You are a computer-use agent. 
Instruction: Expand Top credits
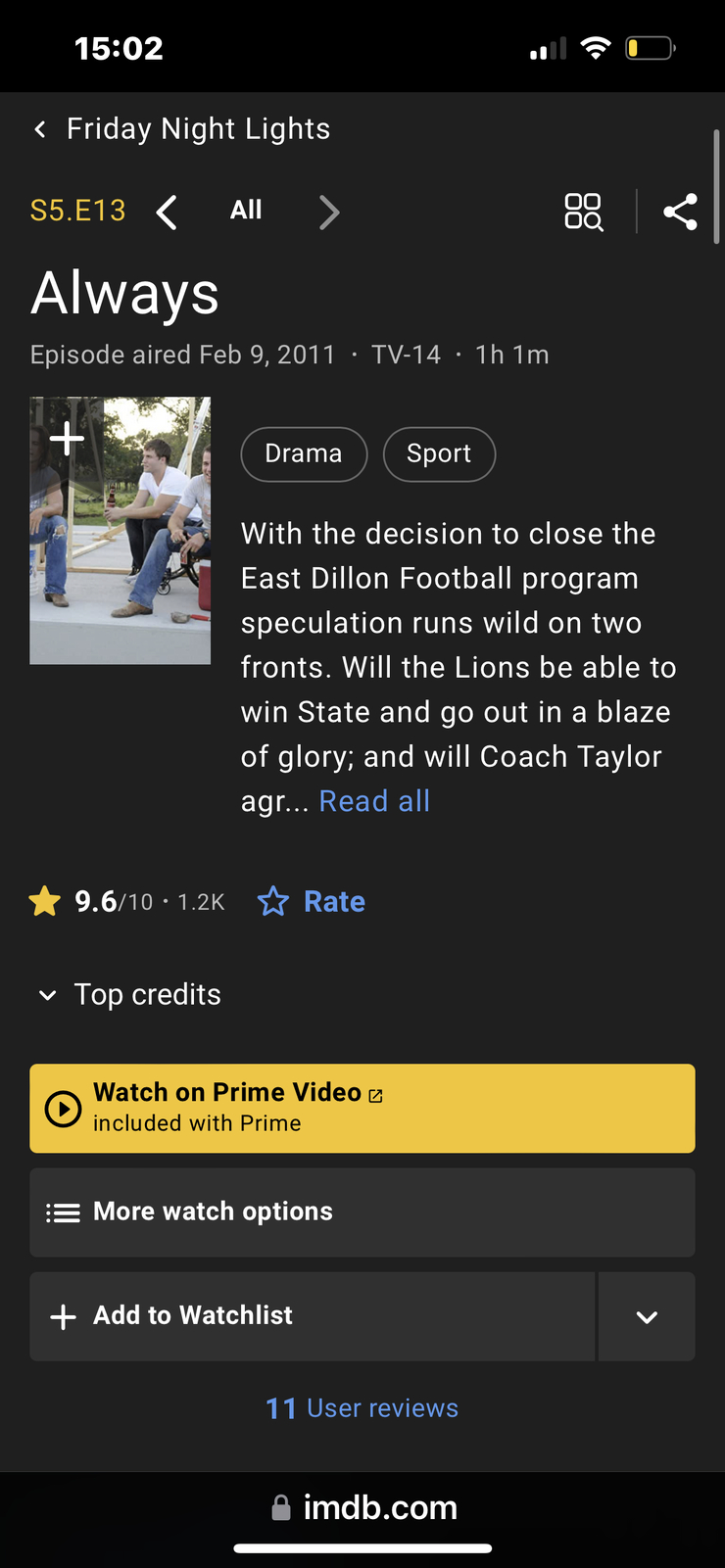[129, 995]
